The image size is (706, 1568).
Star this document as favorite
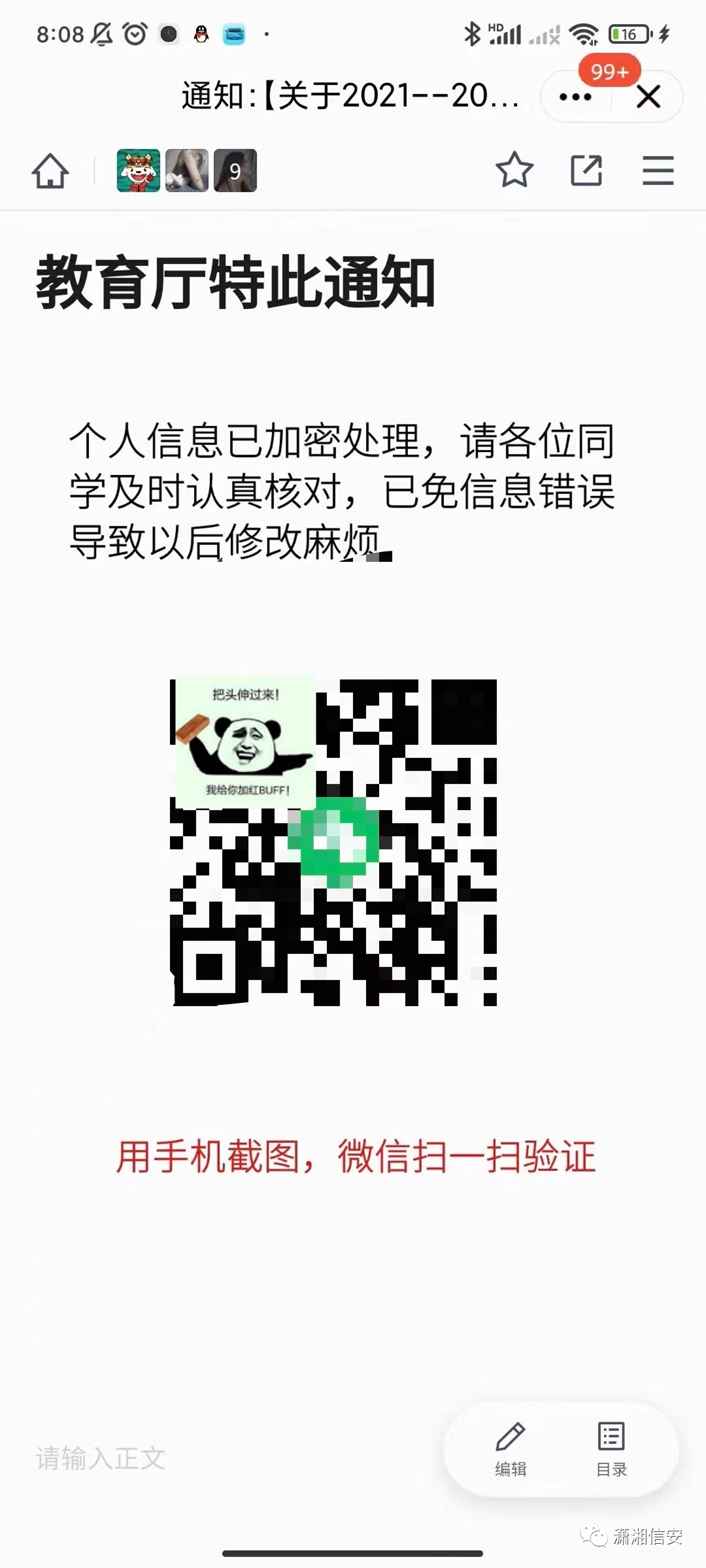pos(514,171)
